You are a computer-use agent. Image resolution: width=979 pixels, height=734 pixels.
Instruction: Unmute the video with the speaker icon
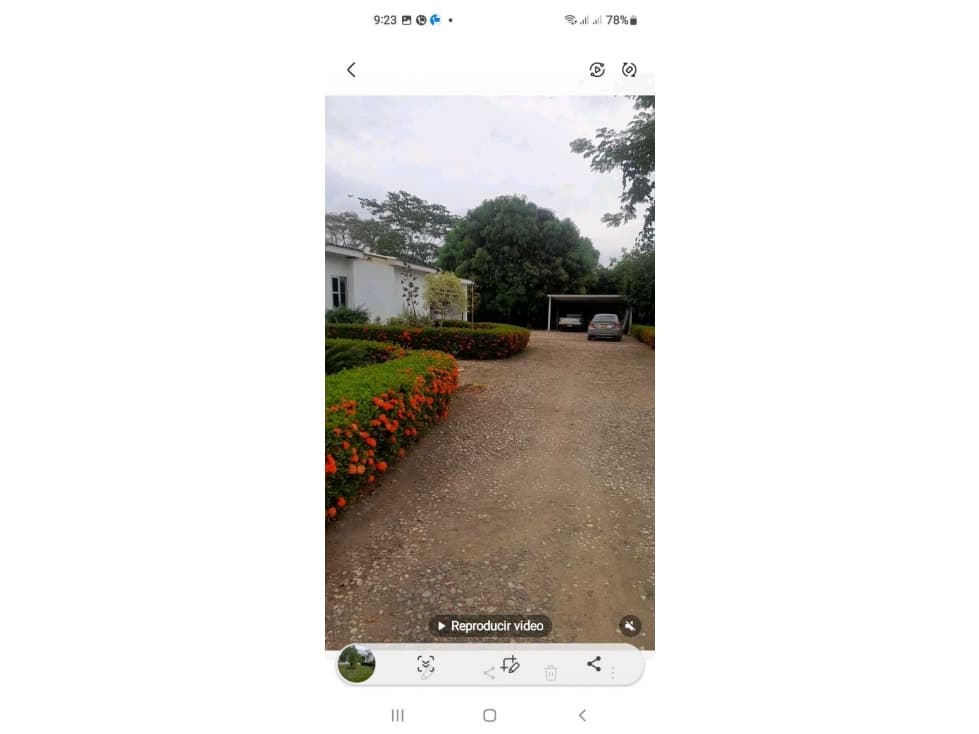[x=629, y=626]
